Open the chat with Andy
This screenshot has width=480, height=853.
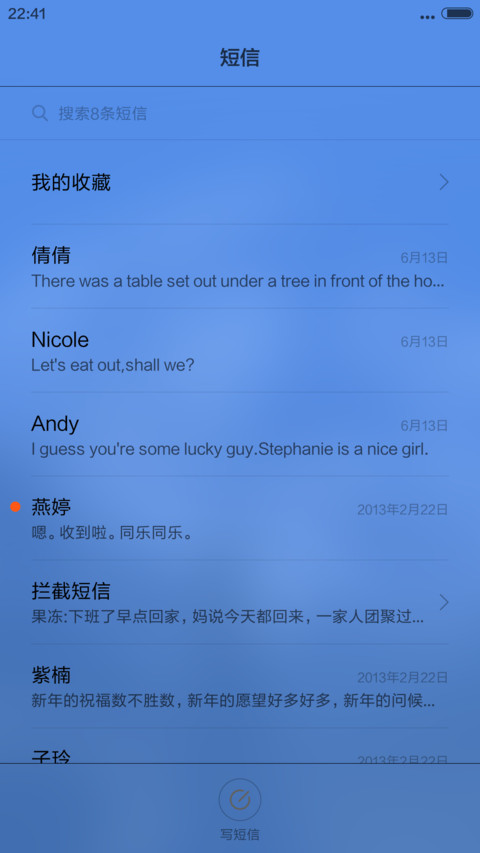pyautogui.click(x=239, y=434)
